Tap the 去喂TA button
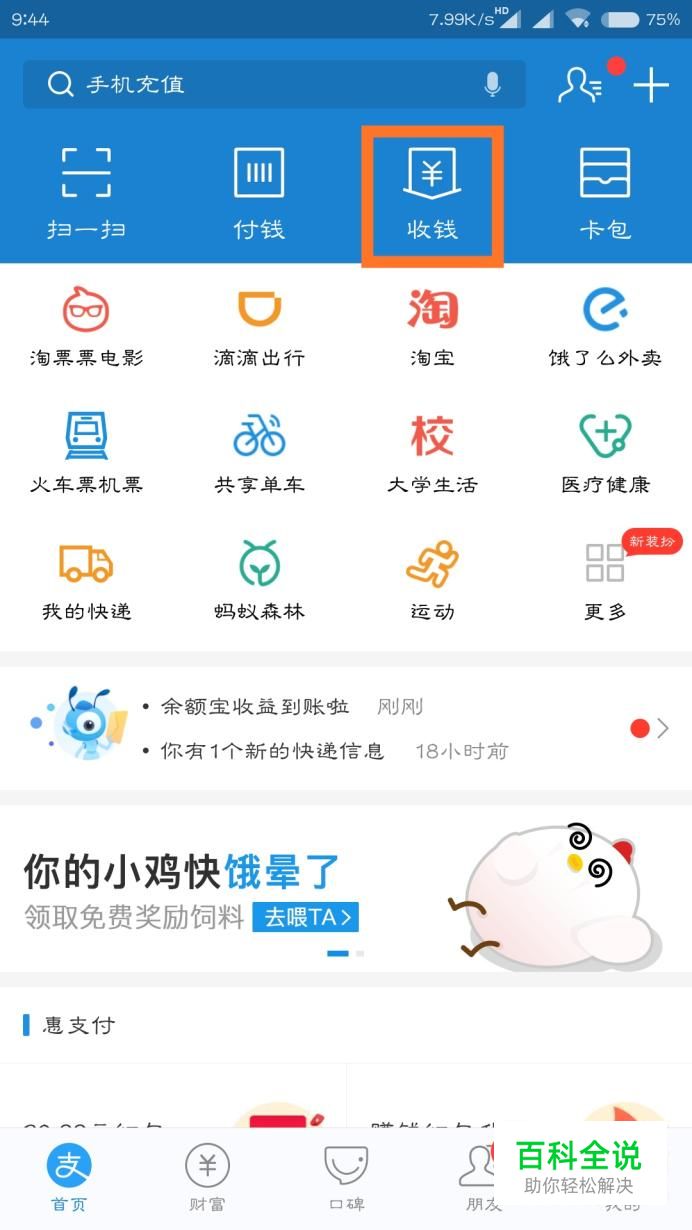Image resolution: width=692 pixels, height=1230 pixels. pos(306,917)
